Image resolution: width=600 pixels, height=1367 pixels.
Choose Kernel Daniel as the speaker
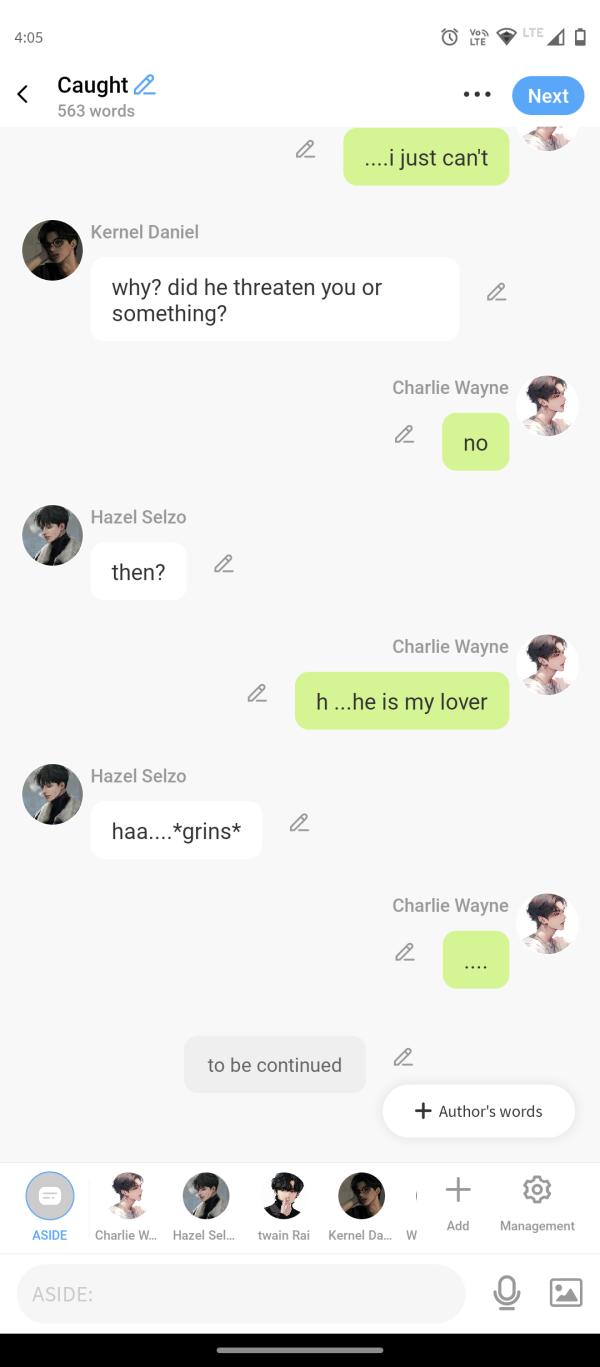coord(361,1207)
